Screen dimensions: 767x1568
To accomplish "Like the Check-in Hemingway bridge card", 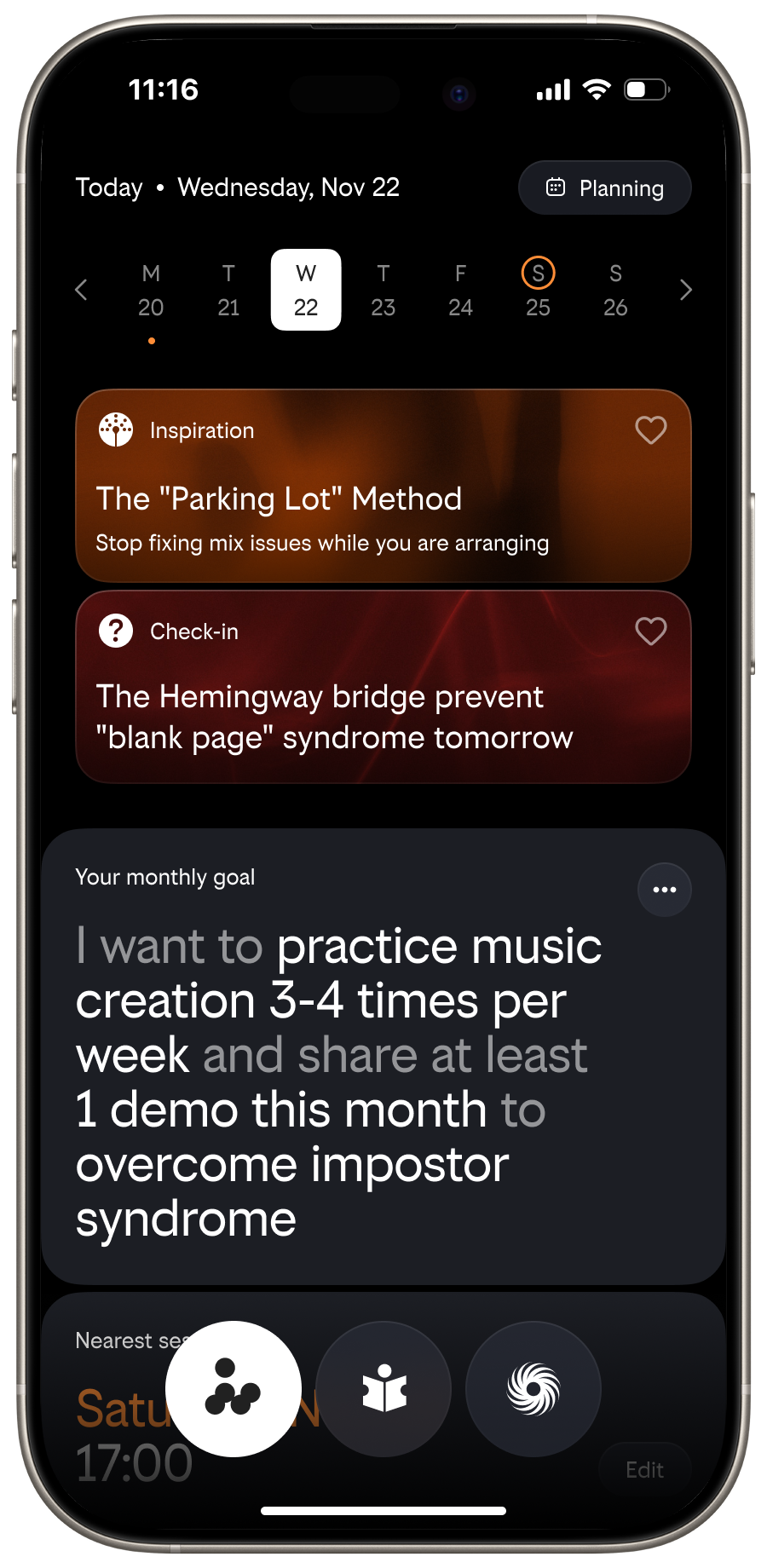I will click(x=650, y=631).
